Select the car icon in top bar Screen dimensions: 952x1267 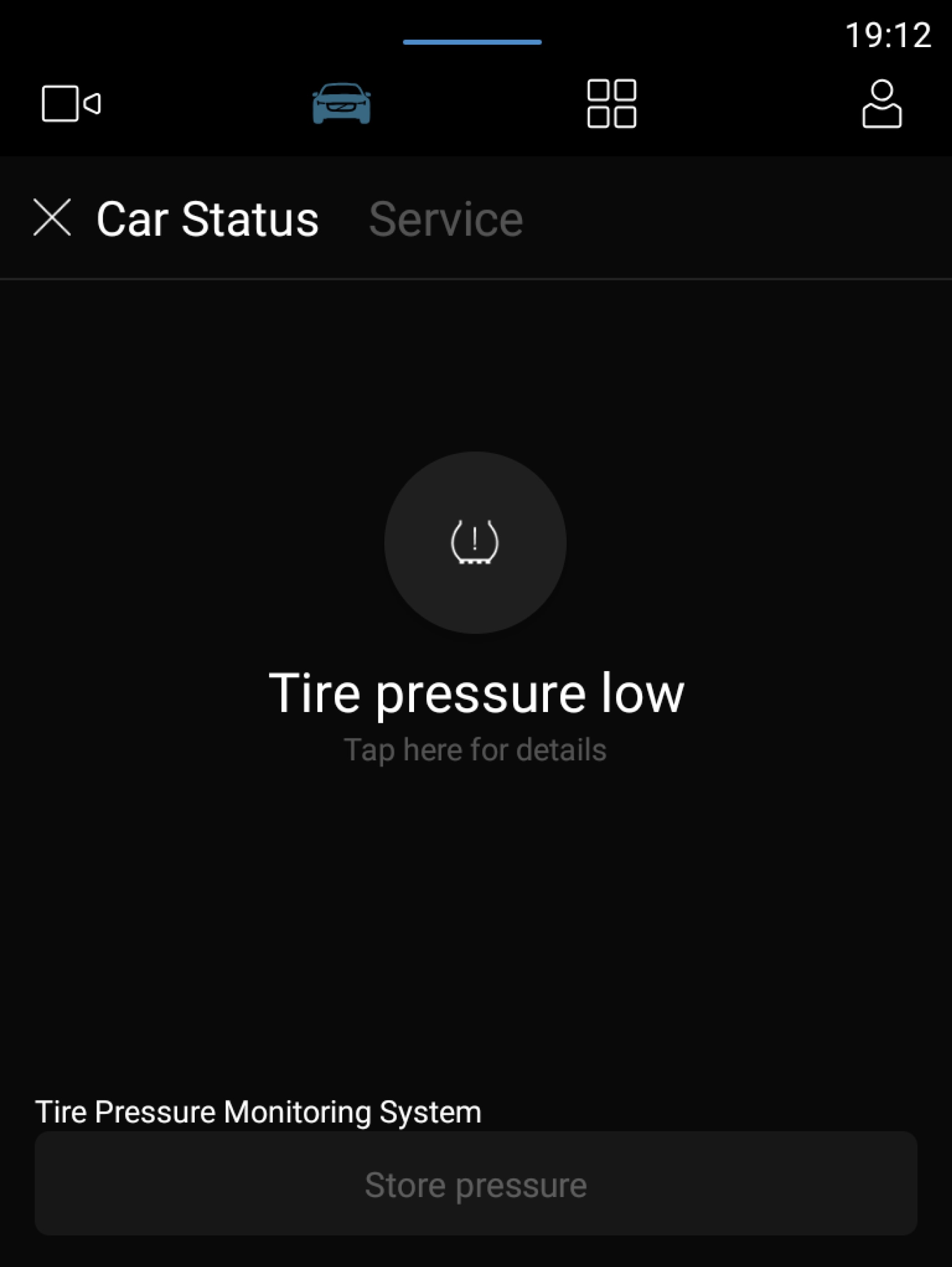point(341,104)
